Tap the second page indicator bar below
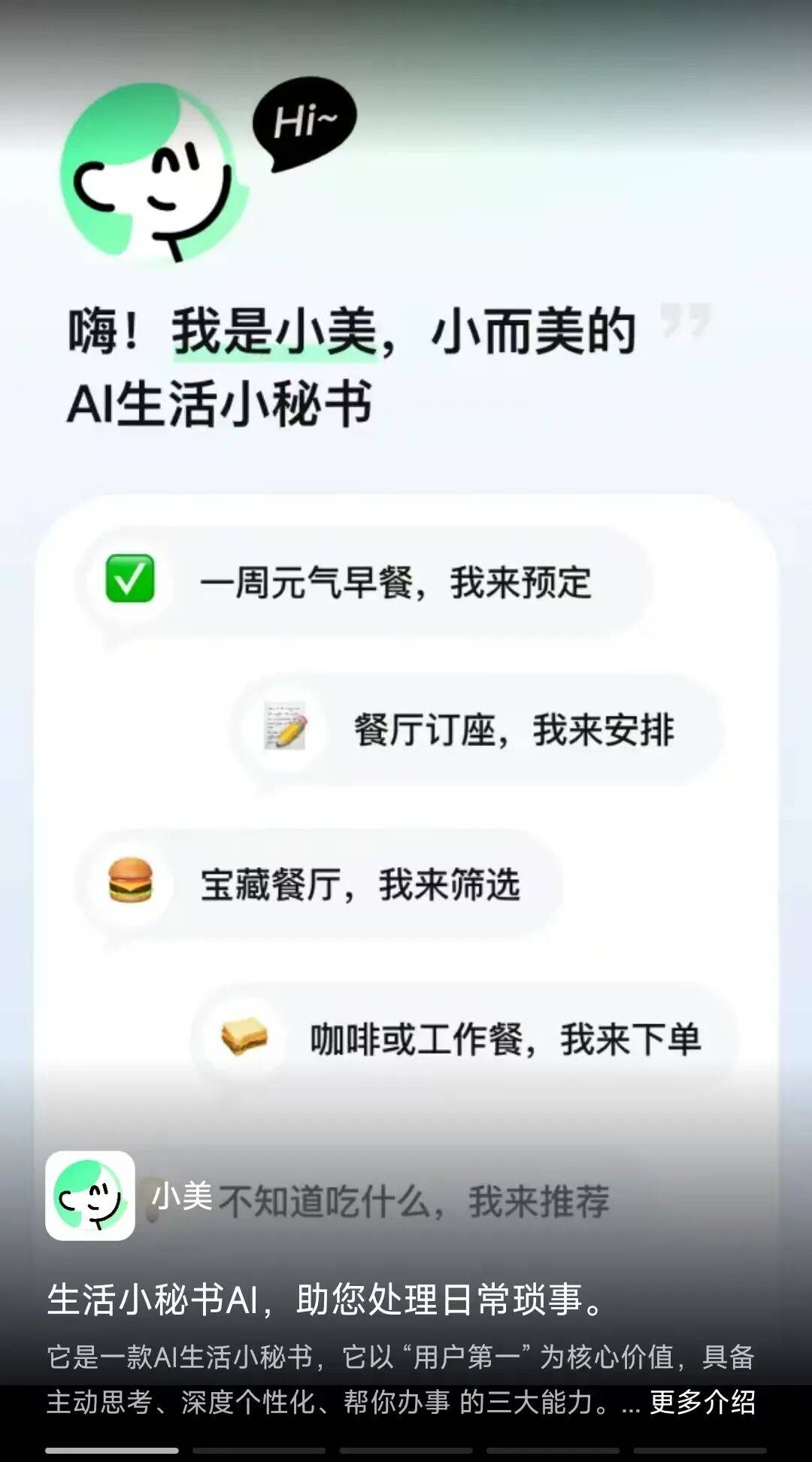 pos(259,1448)
